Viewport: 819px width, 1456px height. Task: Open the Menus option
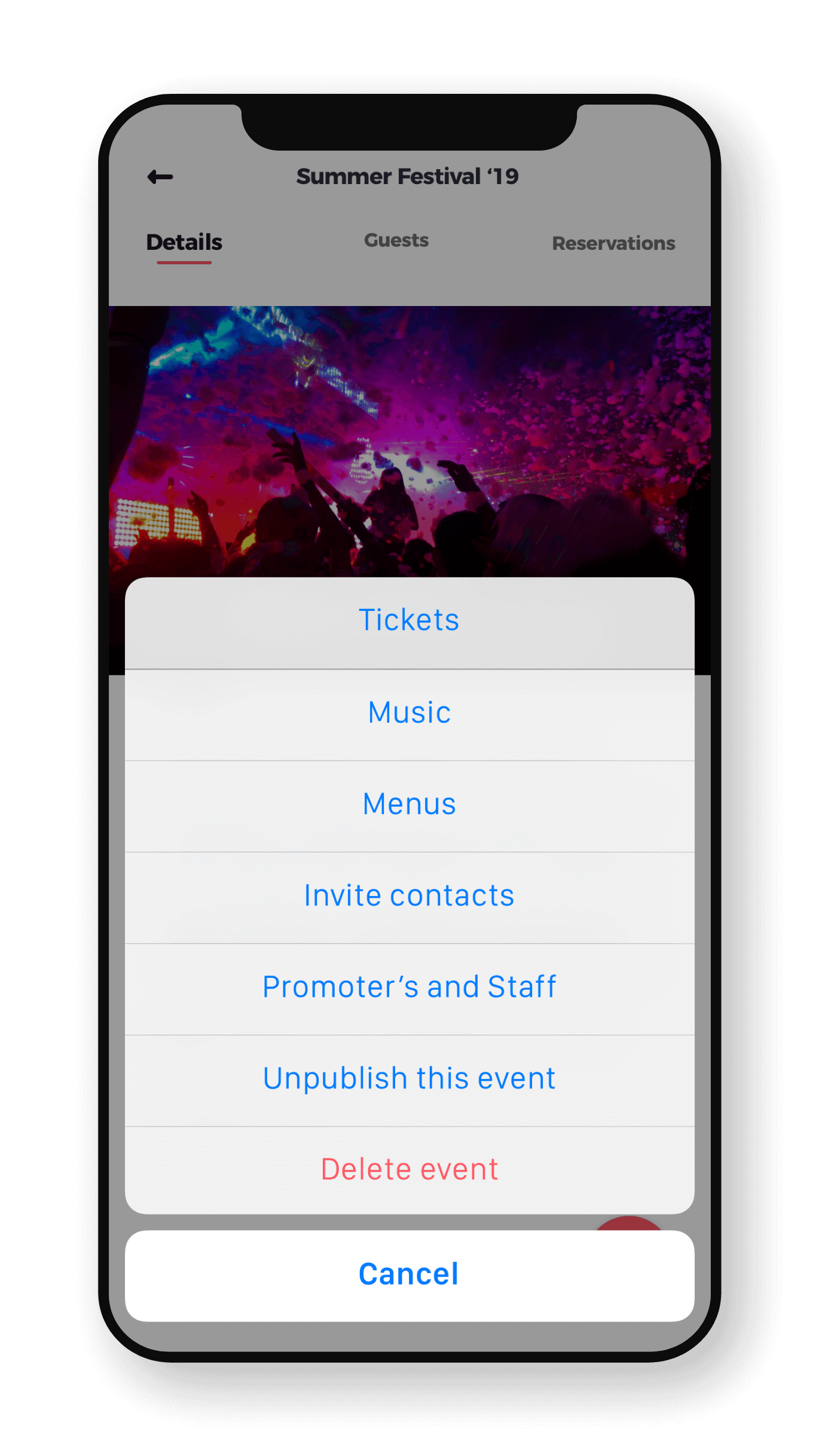coord(409,803)
